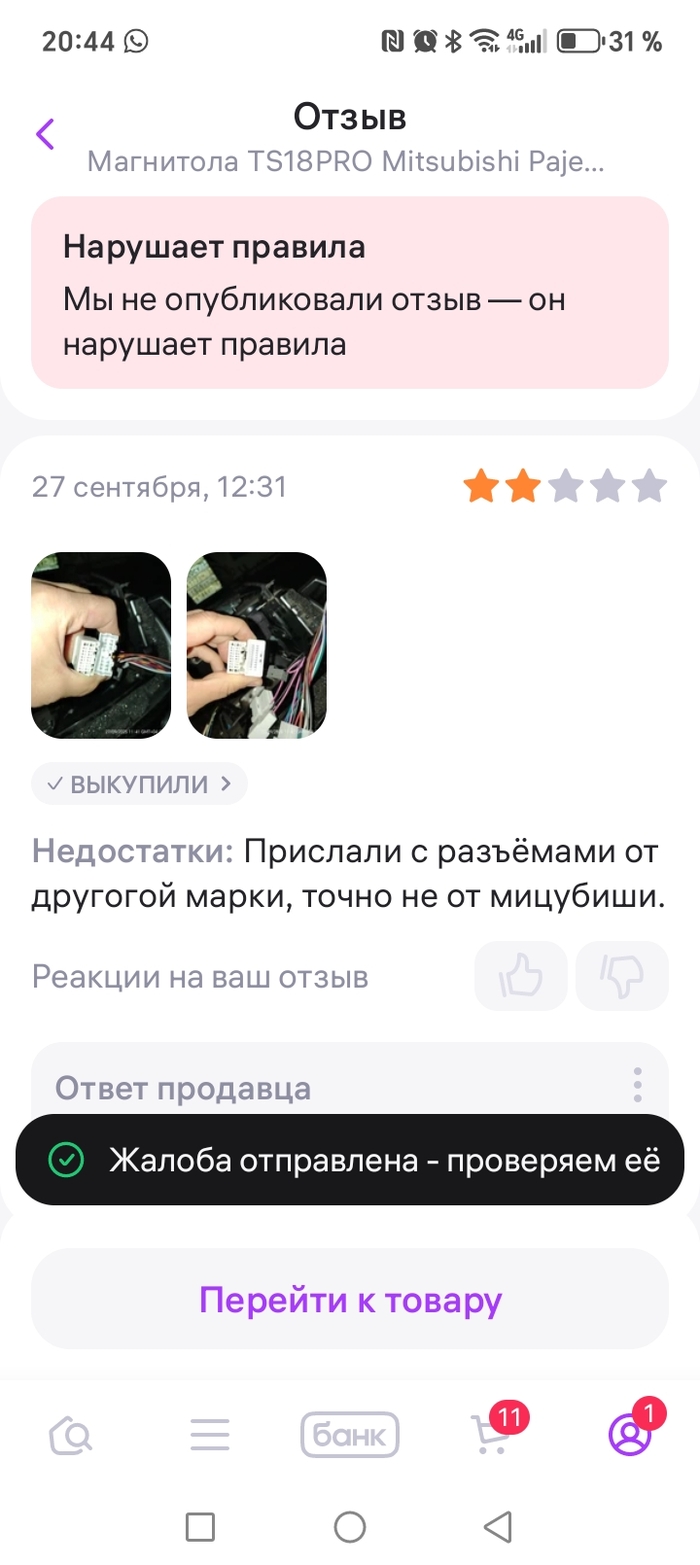This screenshot has width=700, height=1565.
Task: Go to the system home screen
Action: tap(350, 1526)
